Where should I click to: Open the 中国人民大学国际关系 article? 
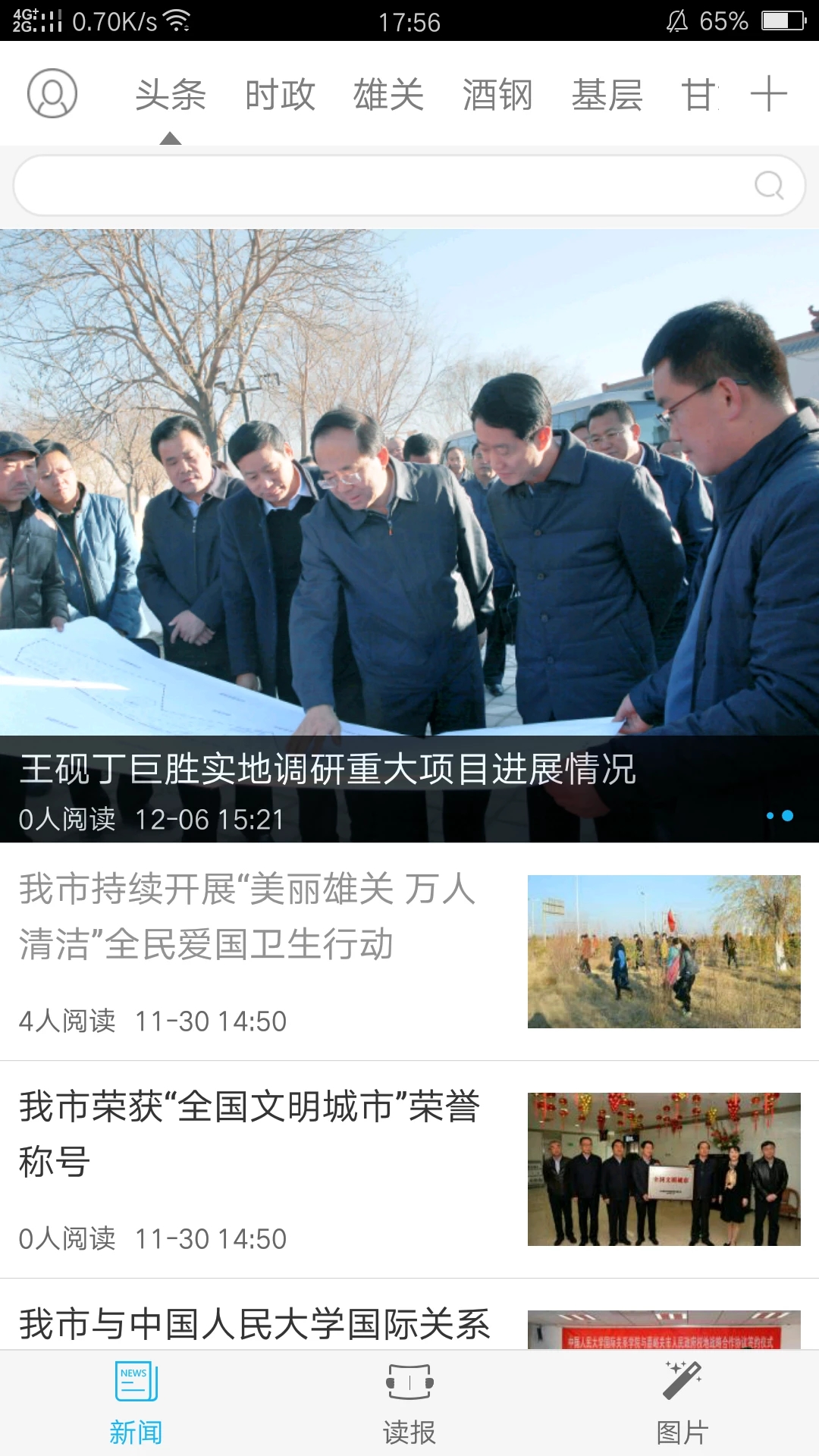[255, 1324]
